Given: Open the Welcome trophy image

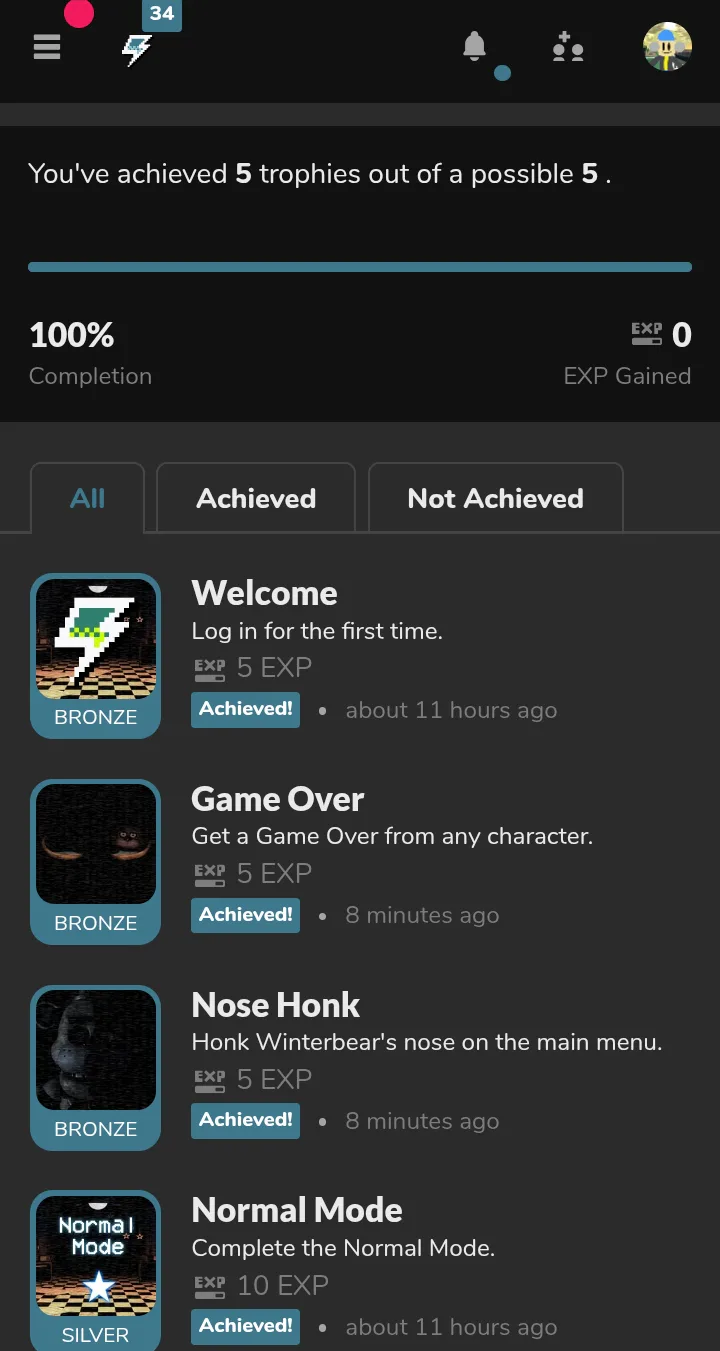Looking at the screenshot, I should (96, 639).
